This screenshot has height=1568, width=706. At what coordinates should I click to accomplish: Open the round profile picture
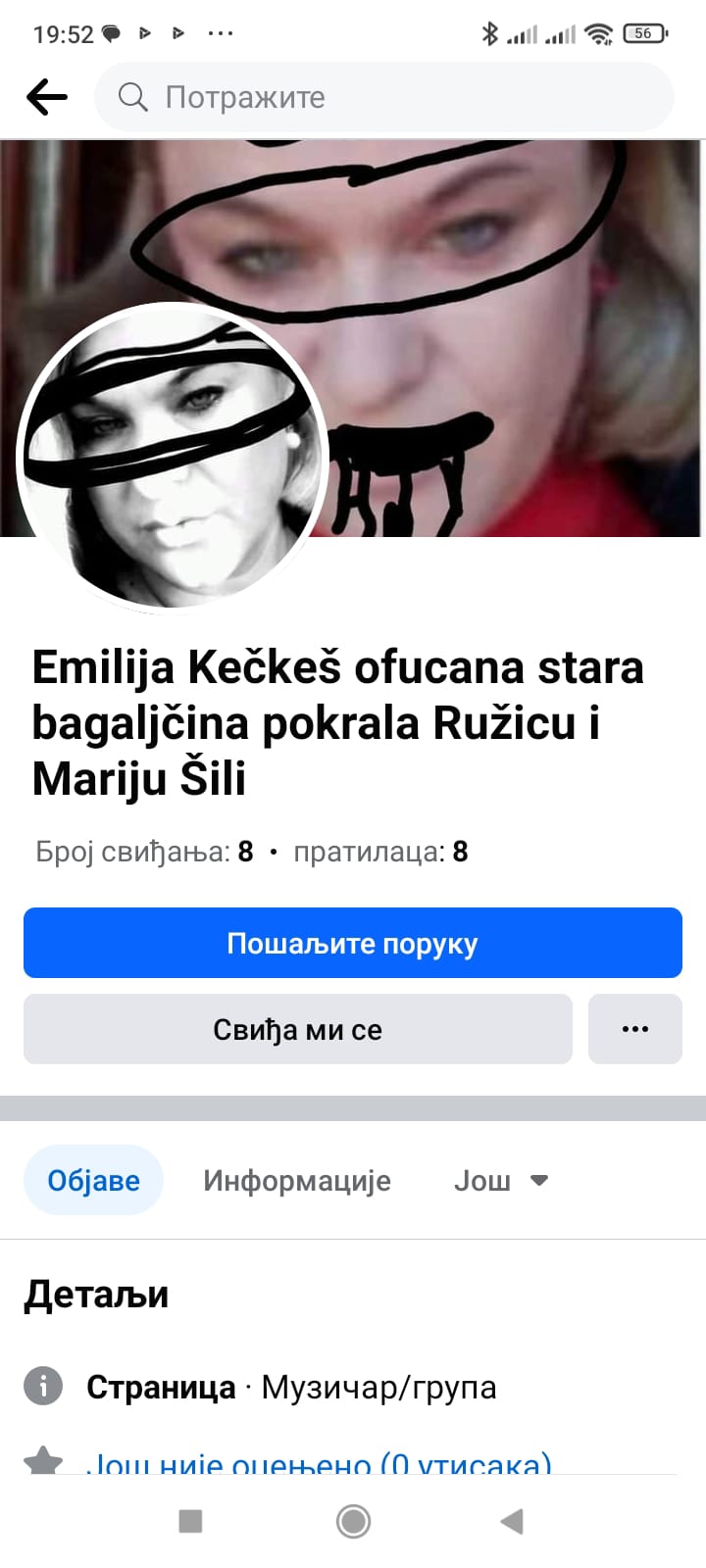tap(173, 457)
